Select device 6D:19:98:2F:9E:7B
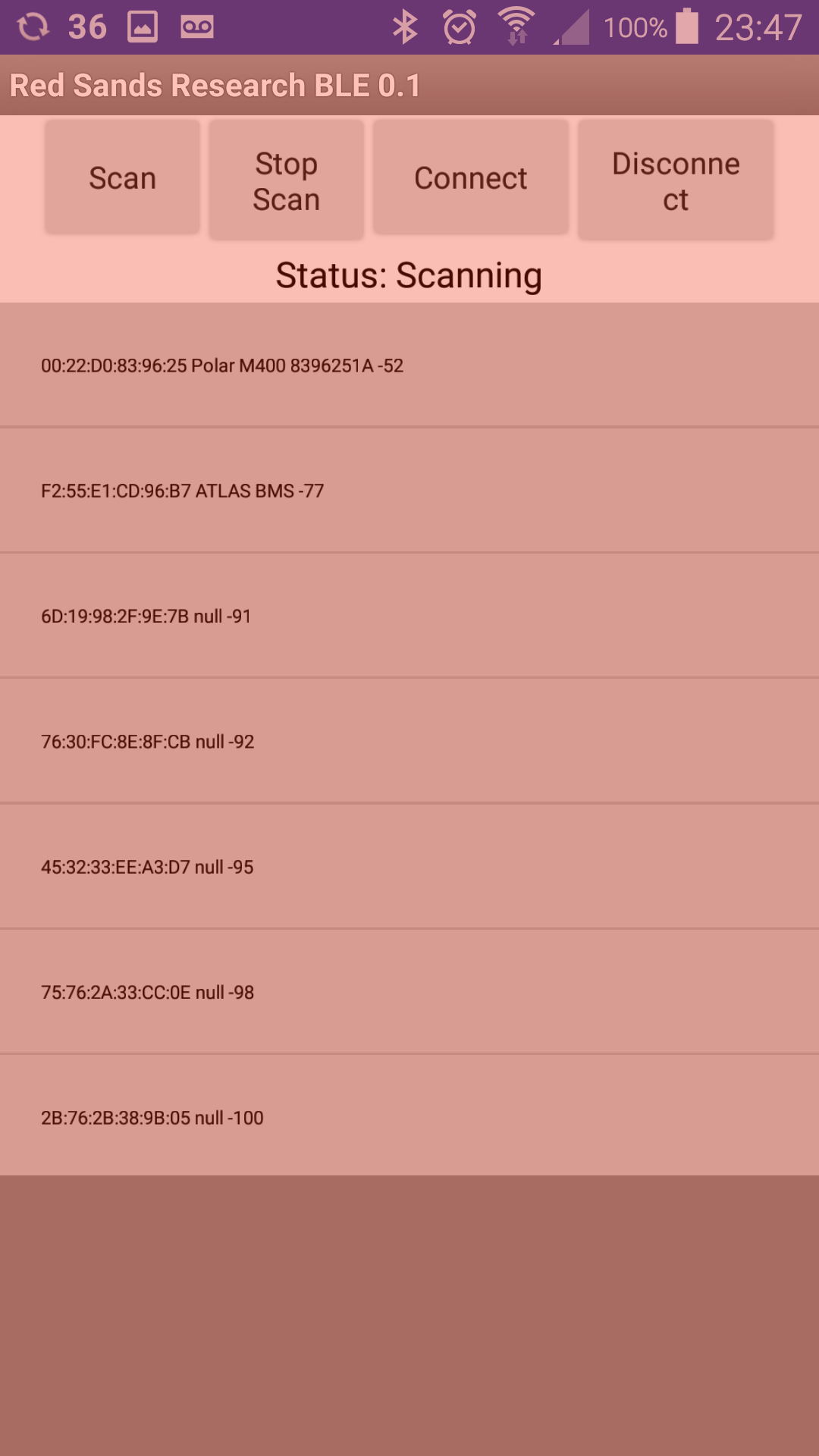819x1456 pixels. point(409,616)
